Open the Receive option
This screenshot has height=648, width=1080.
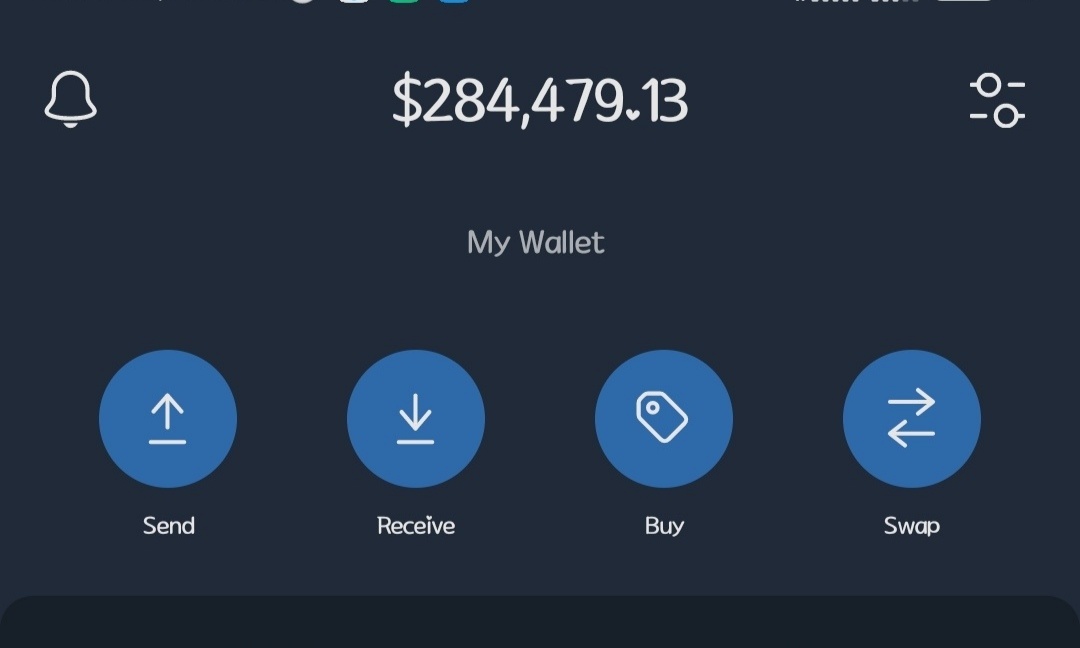click(x=416, y=419)
